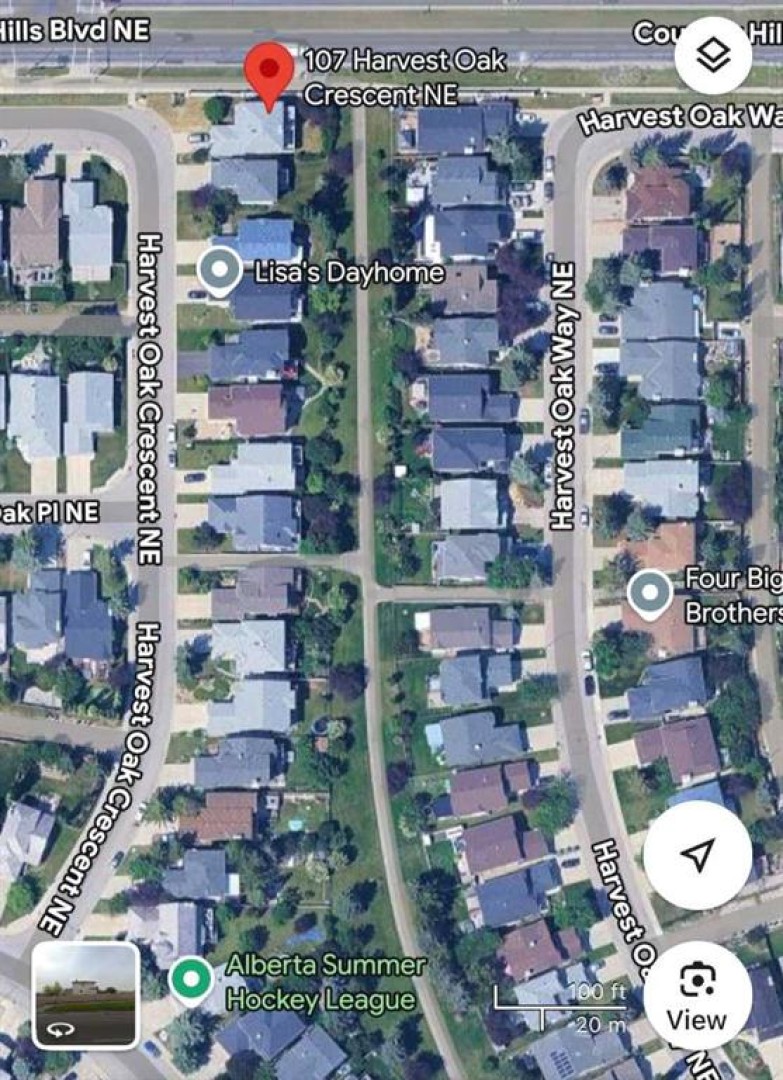This screenshot has height=1080, width=783.
Task: Open the map layers selector
Action: [713, 56]
